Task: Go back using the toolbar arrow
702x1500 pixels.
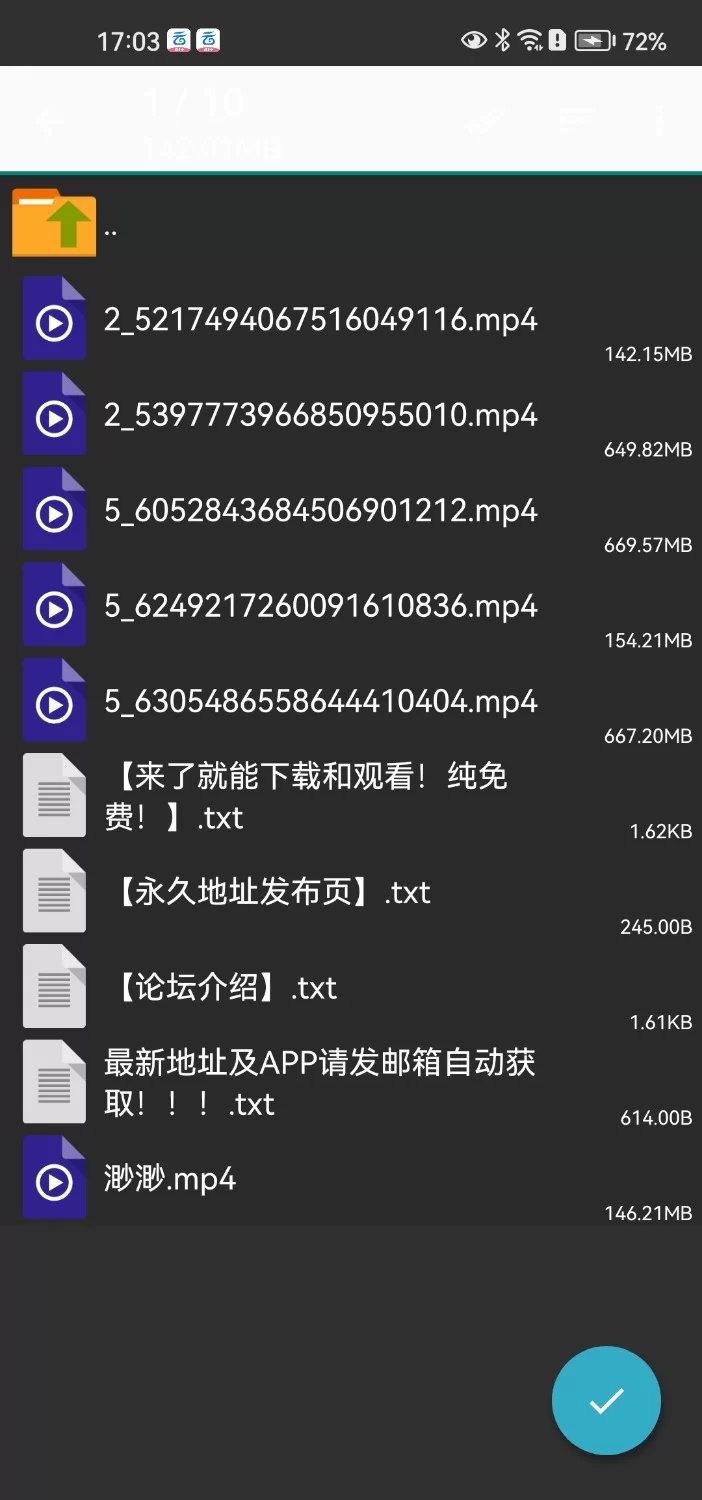Action: 48,121
